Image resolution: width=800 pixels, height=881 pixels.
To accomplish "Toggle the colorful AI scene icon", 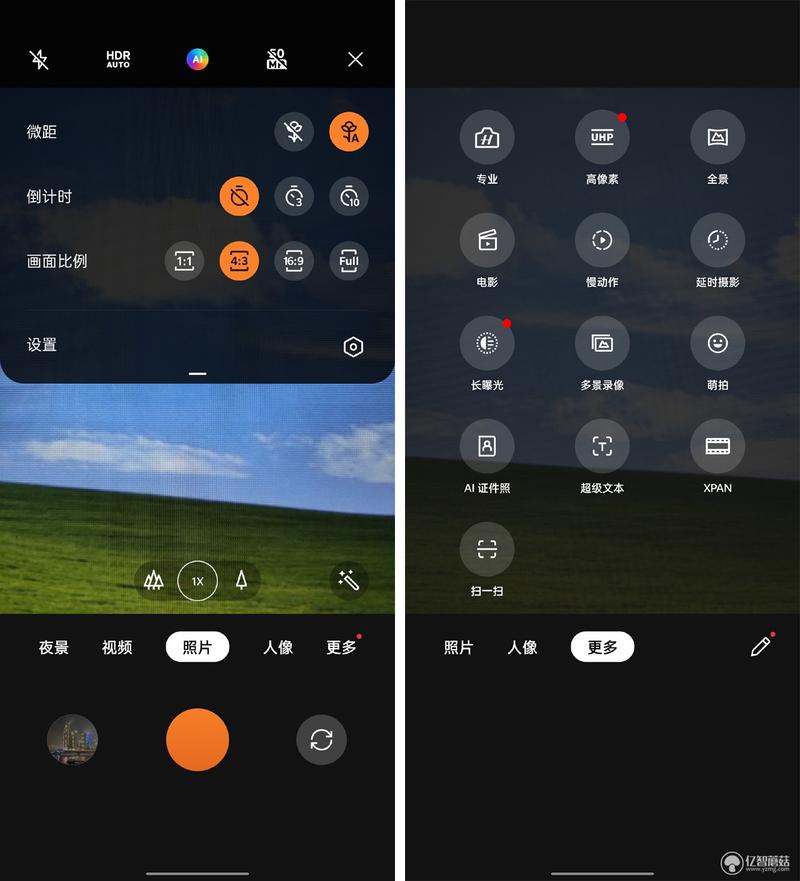I will (197, 60).
